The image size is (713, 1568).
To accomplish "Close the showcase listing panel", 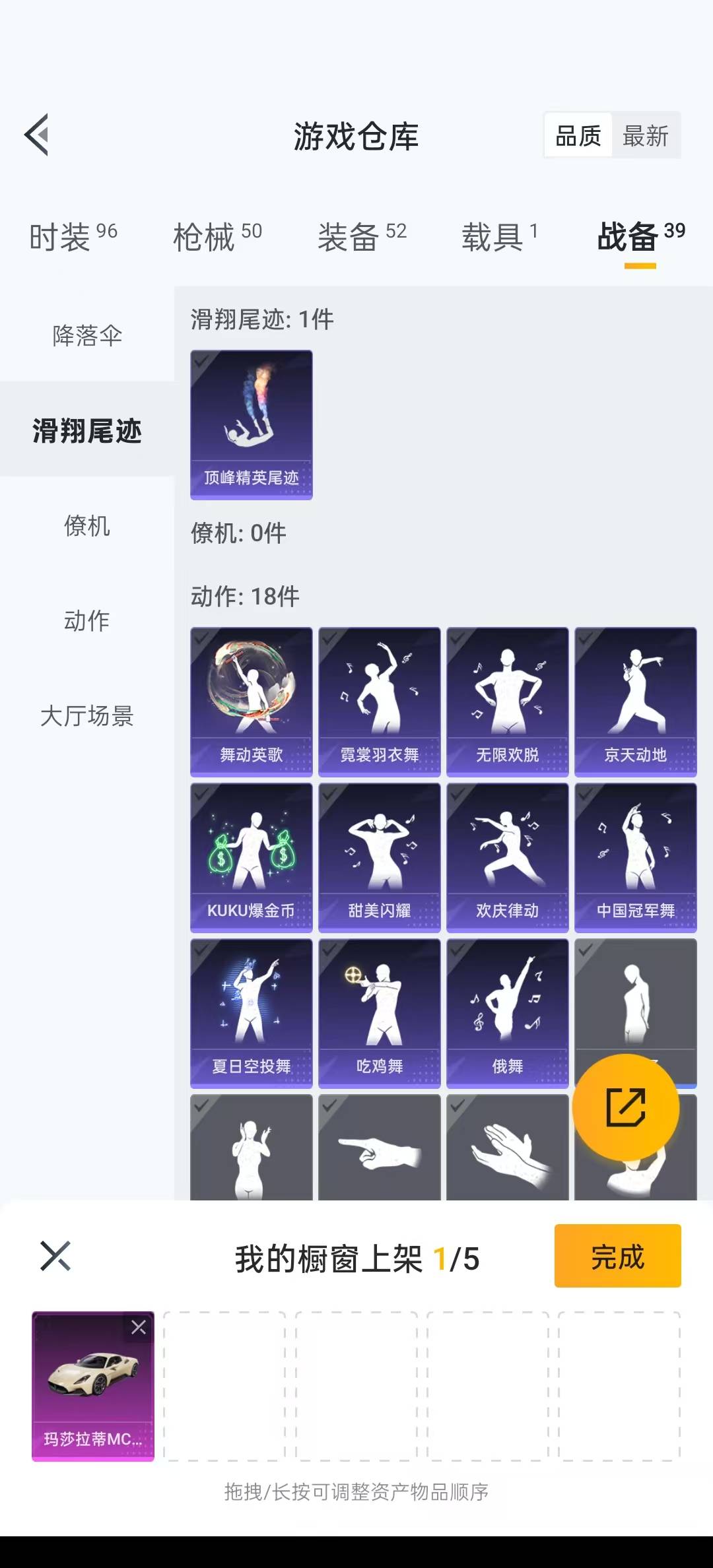I will (55, 1256).
